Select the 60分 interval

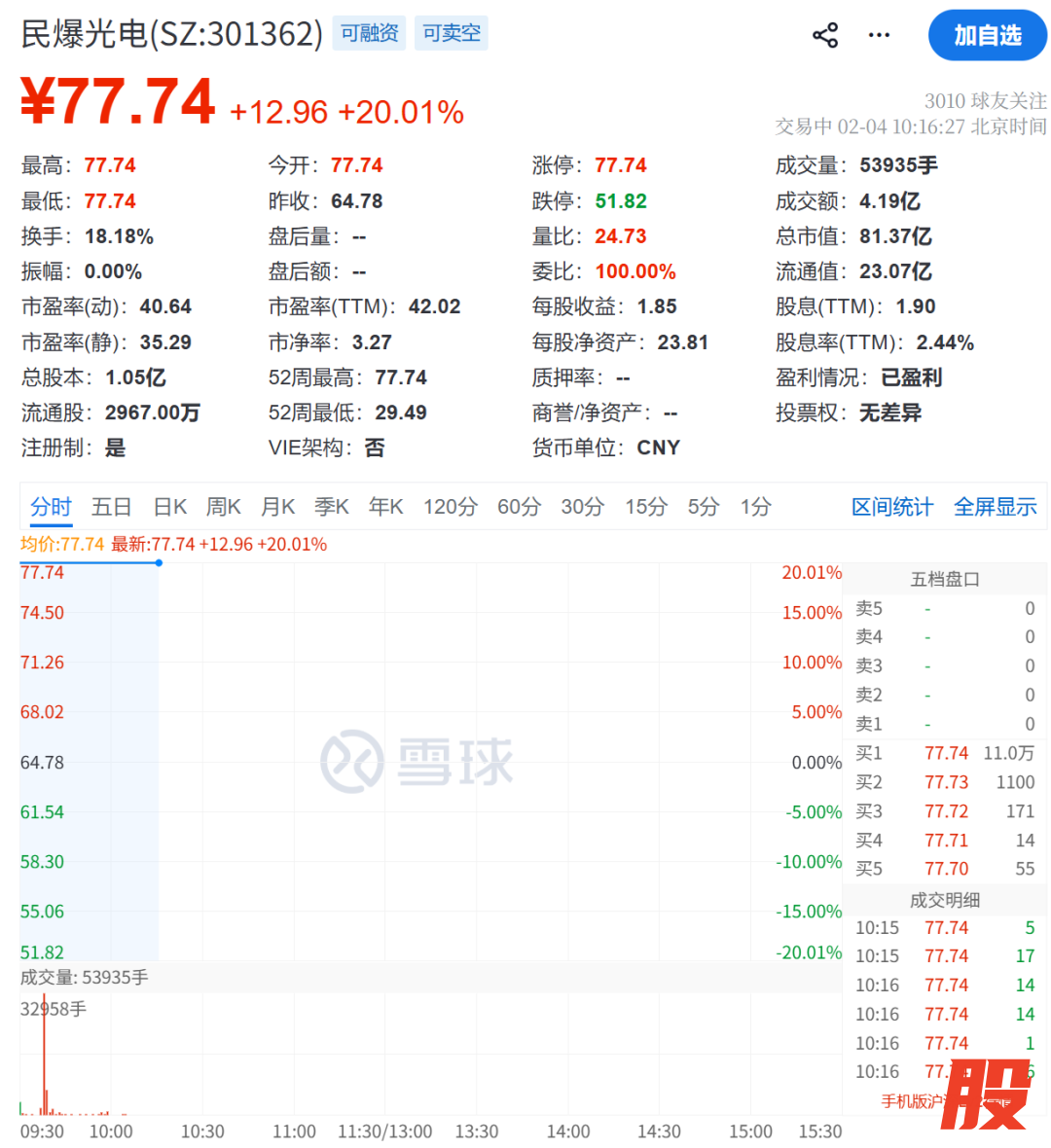click(x=519, y=507)
